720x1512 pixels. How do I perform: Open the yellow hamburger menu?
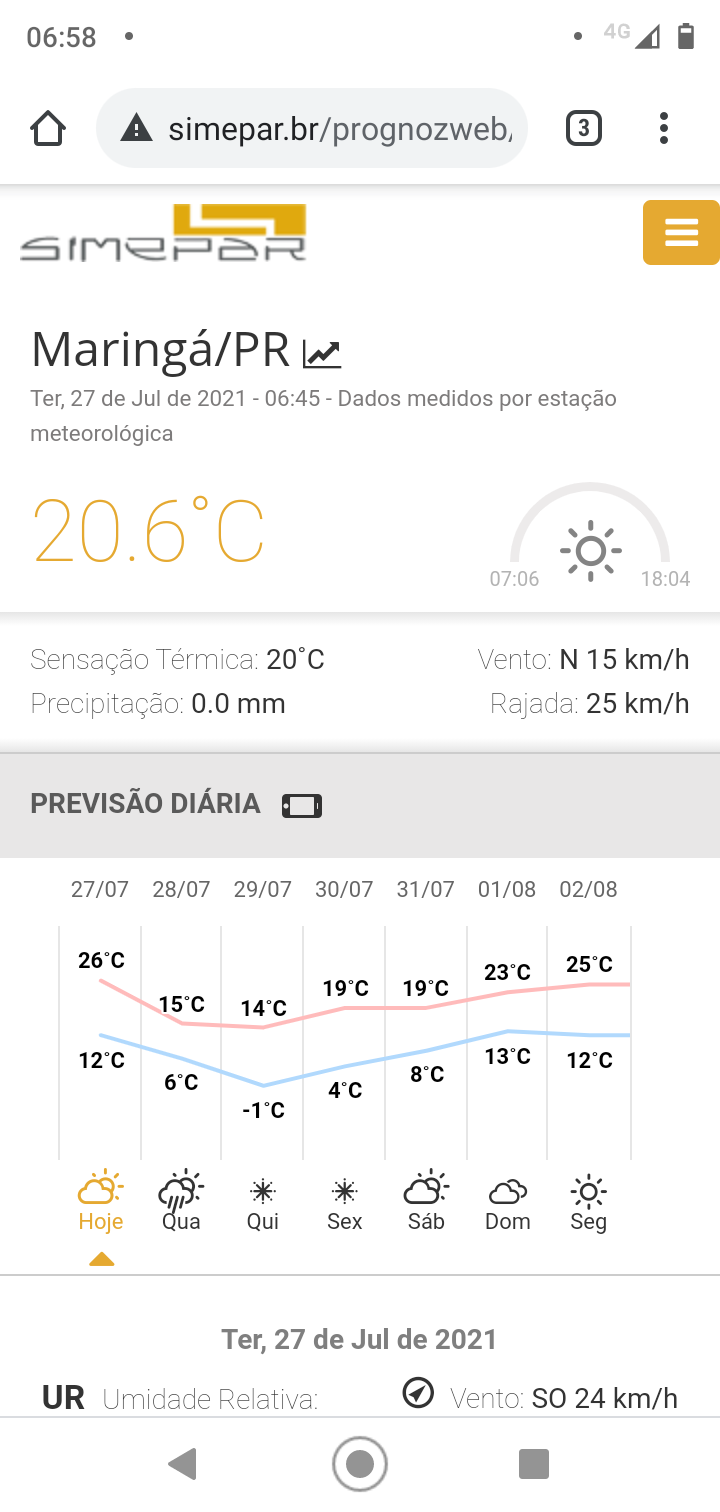point(681,233)
